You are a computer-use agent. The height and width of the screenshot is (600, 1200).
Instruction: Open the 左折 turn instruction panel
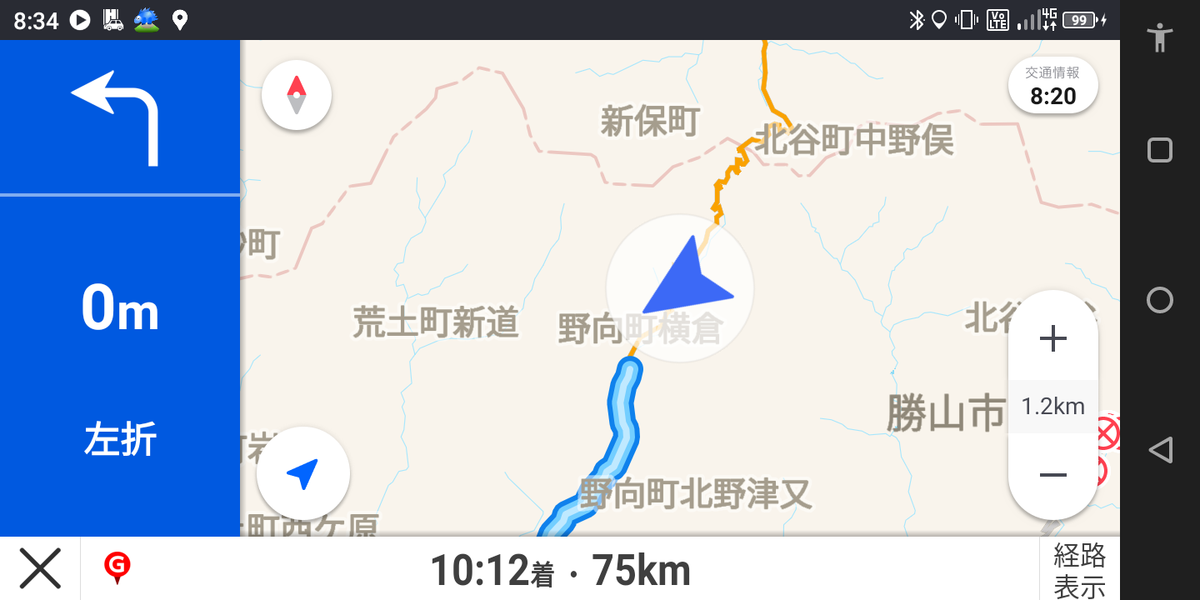(x=120, y=366)
